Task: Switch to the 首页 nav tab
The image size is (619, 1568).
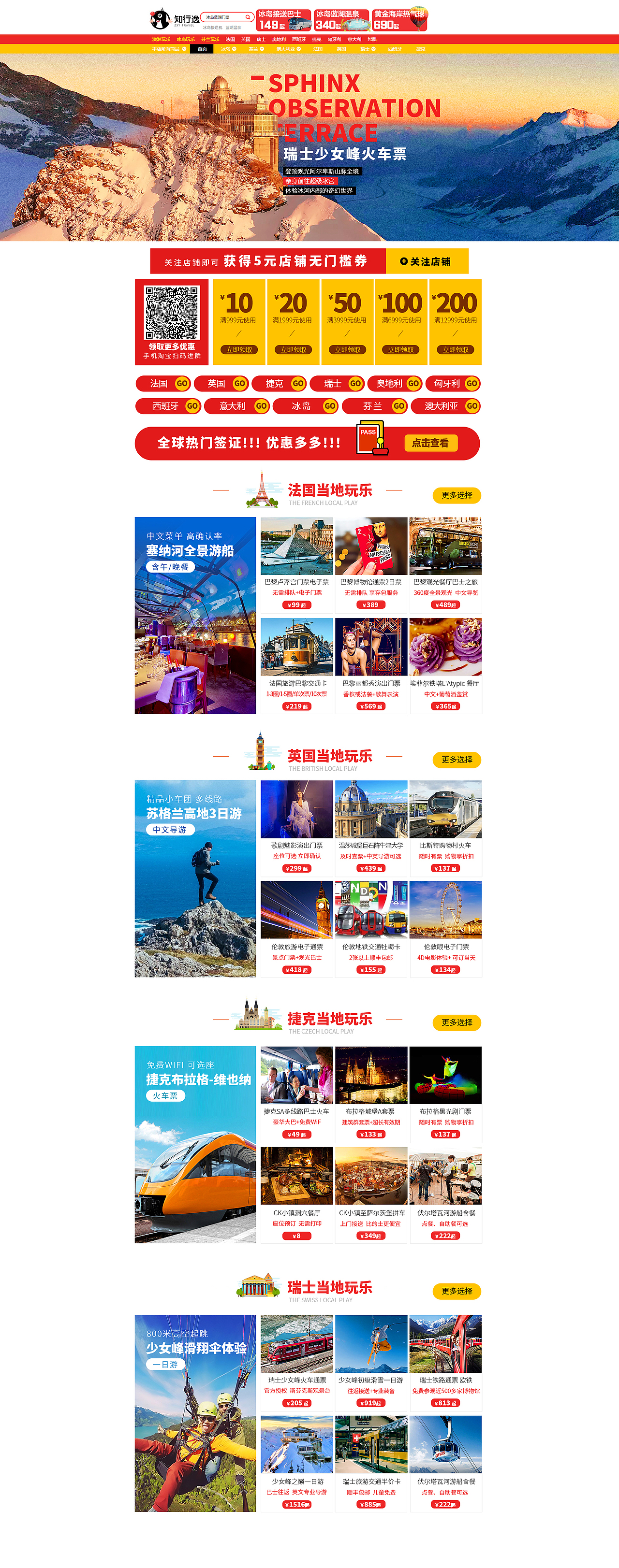Action: pos(202,49)
